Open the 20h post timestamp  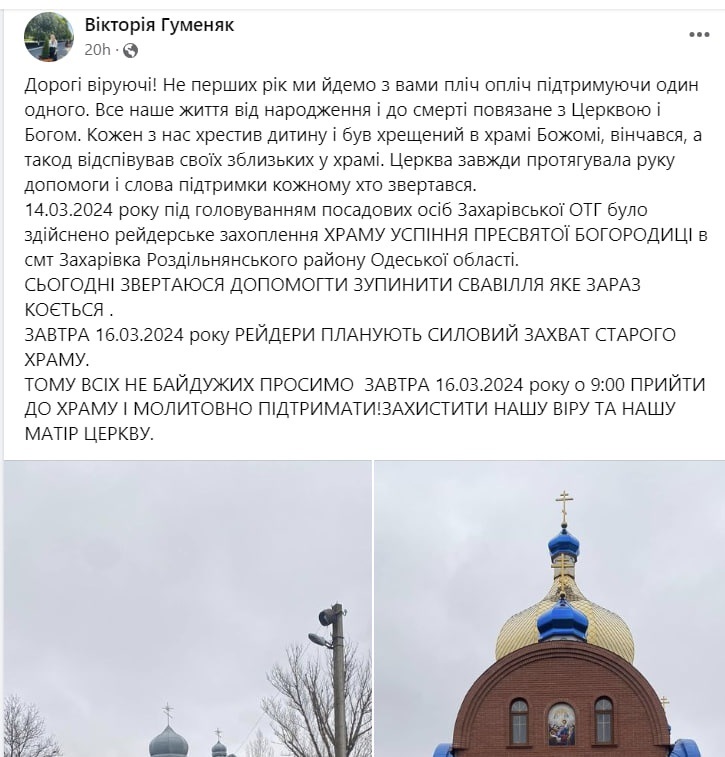point(97,50)
